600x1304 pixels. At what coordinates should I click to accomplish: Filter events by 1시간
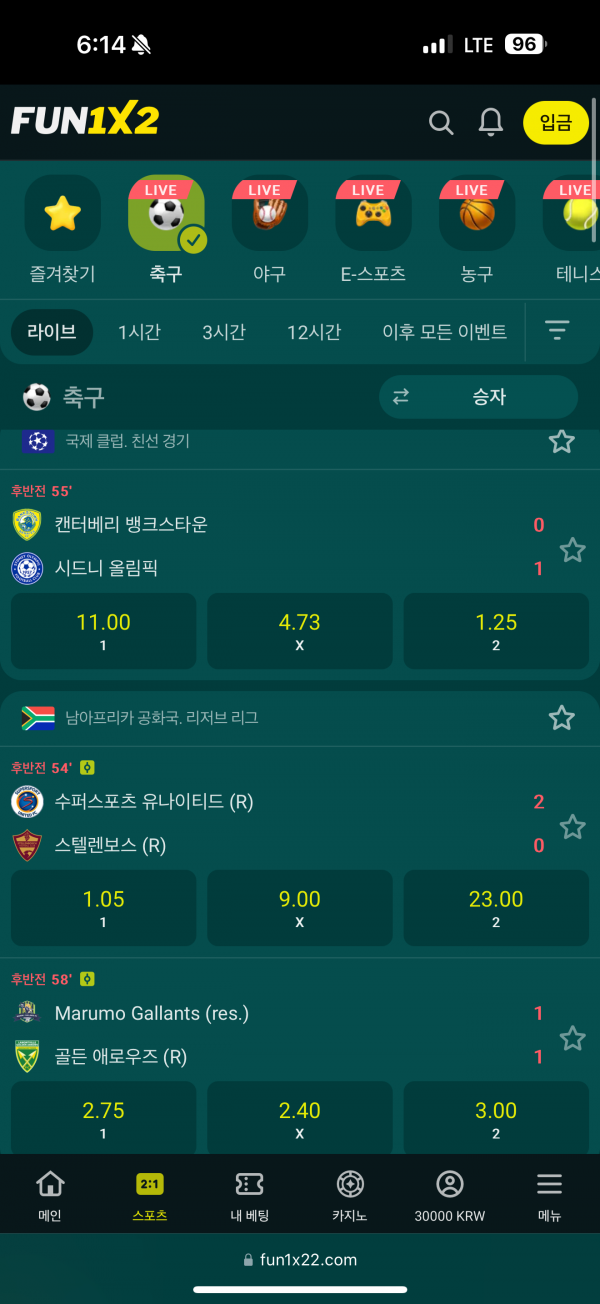(139, 332)
